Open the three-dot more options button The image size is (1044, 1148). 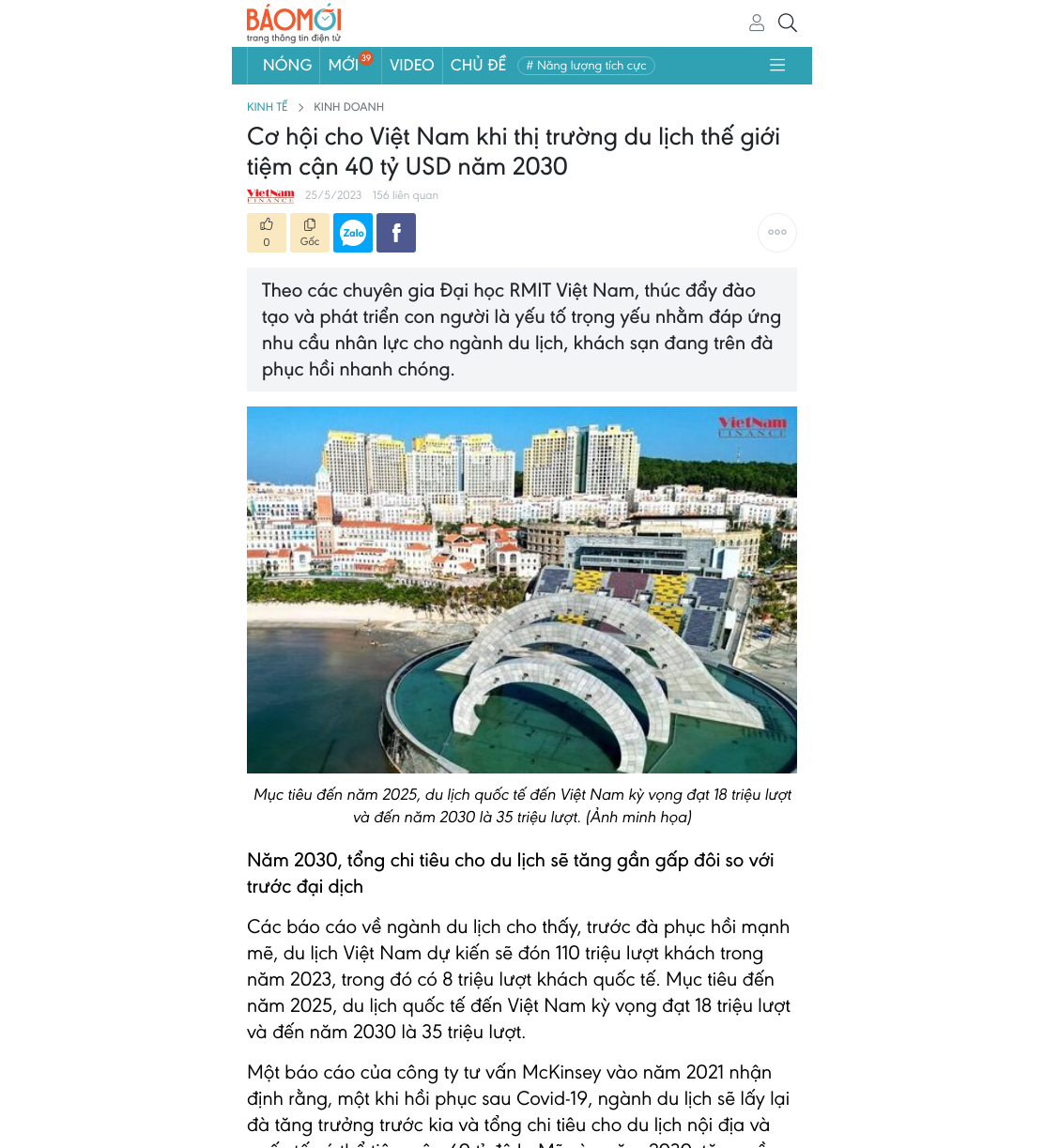(777, 233)
